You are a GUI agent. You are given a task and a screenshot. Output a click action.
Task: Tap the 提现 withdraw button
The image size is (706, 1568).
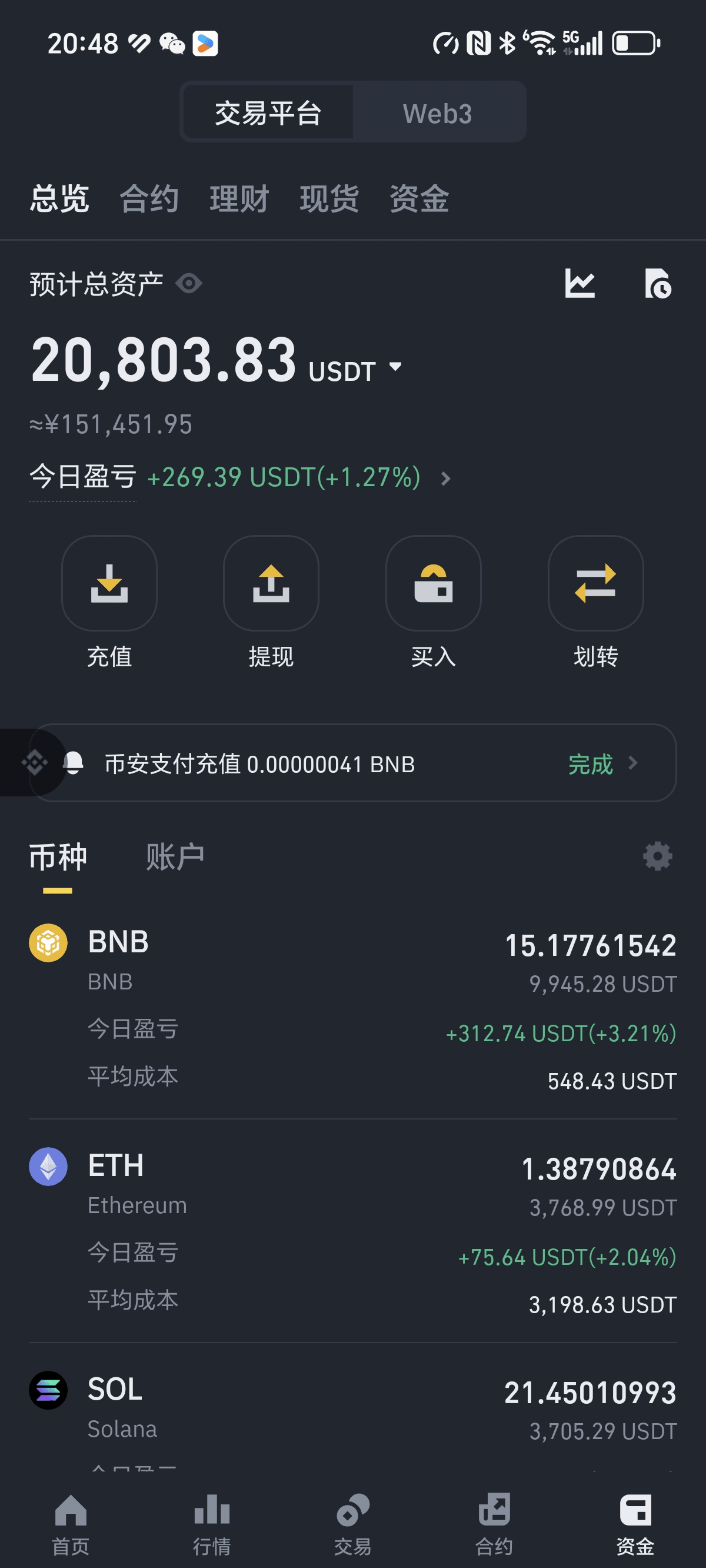tap(271, 603)
